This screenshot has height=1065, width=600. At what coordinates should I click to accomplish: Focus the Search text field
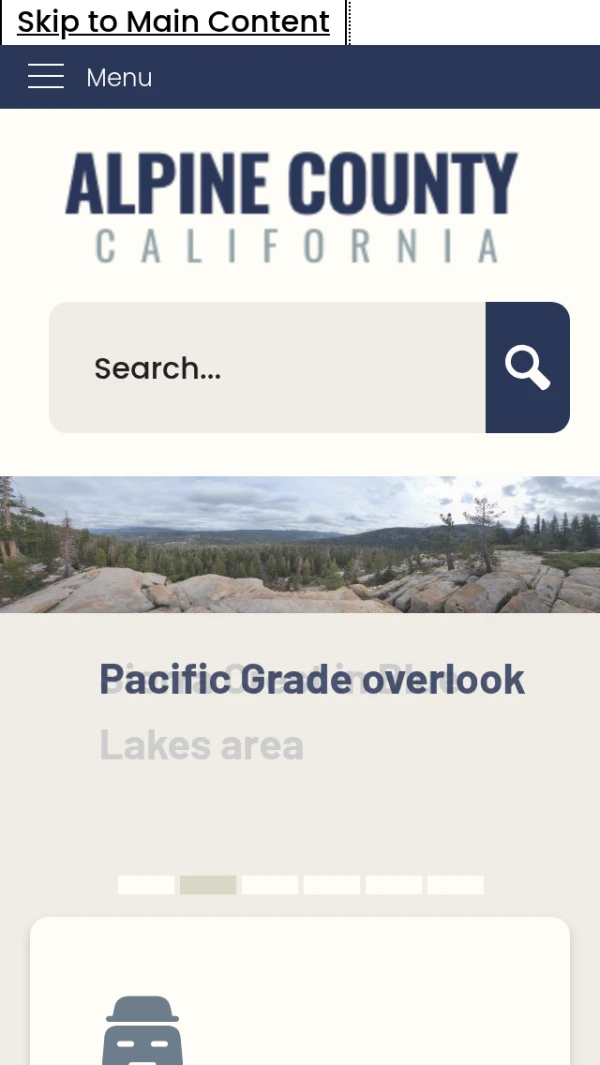[267, 368]
